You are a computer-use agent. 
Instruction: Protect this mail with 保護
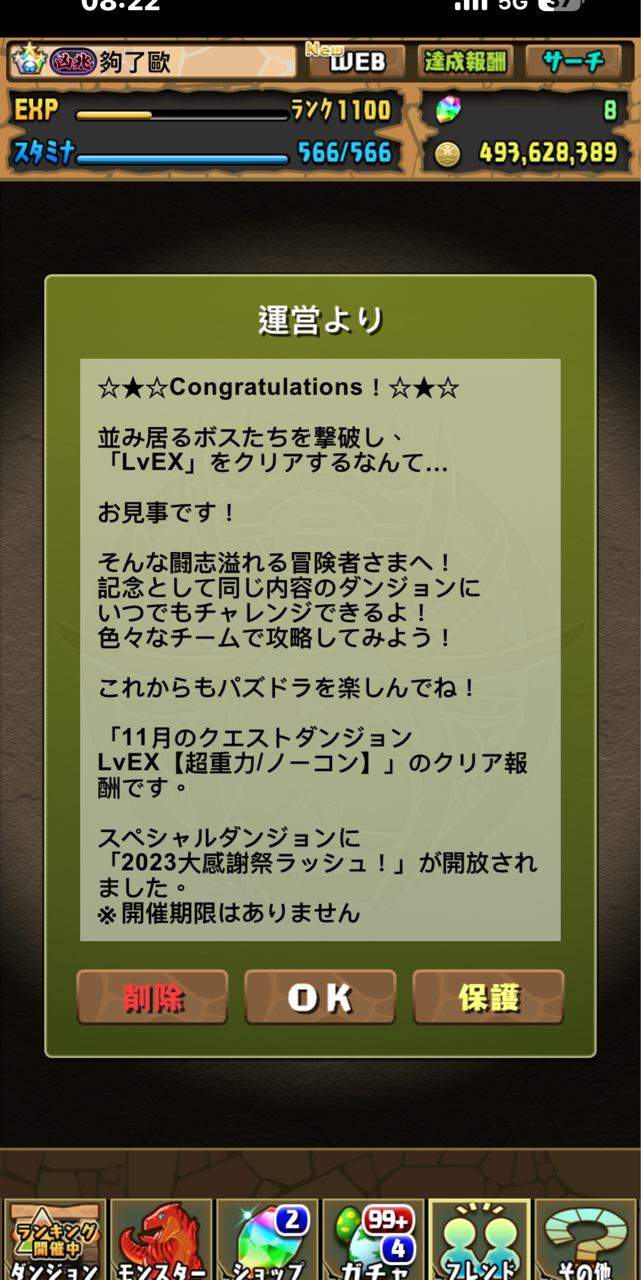click(489, 997)
